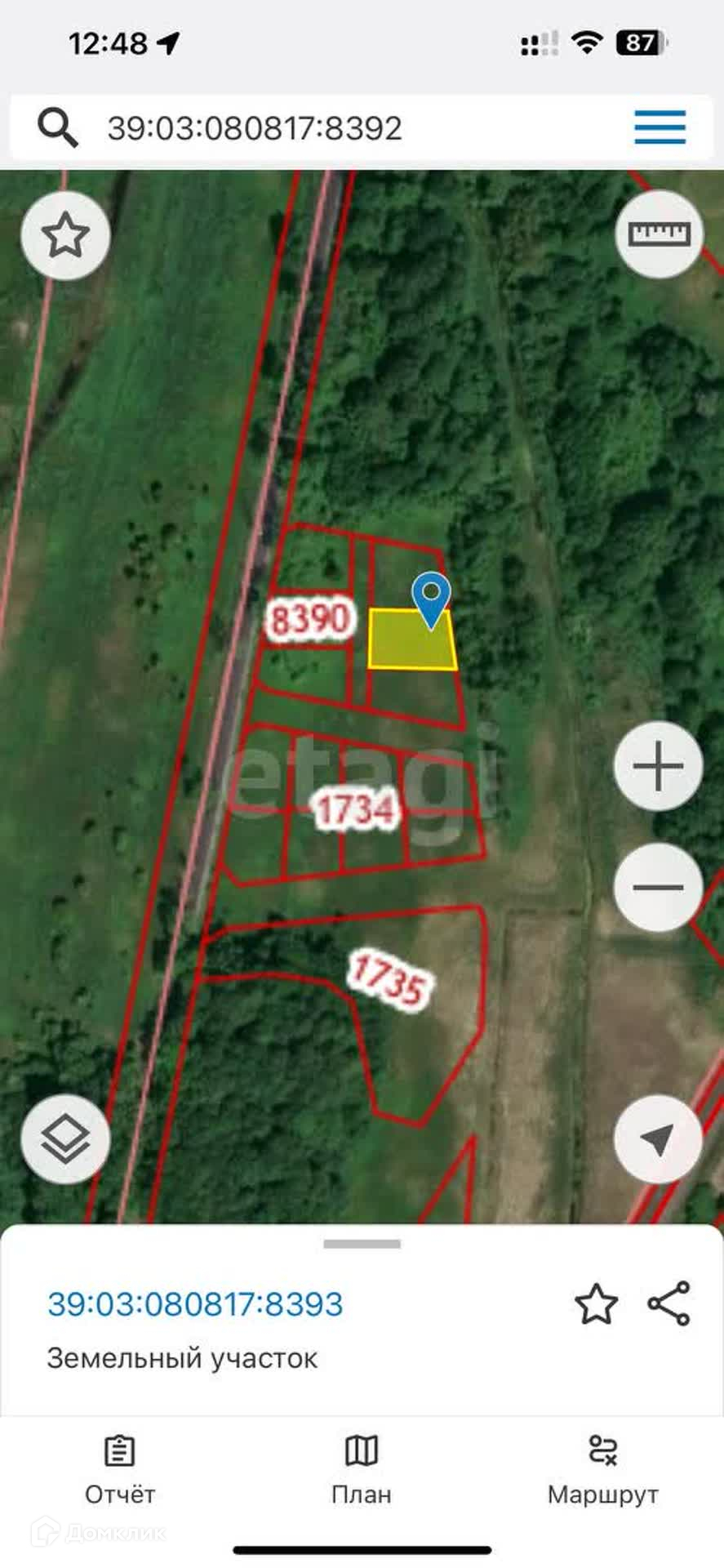Activate the ruler measurement tool
The width and height of the screenshot is (724, 1568).
coord(659,234)
